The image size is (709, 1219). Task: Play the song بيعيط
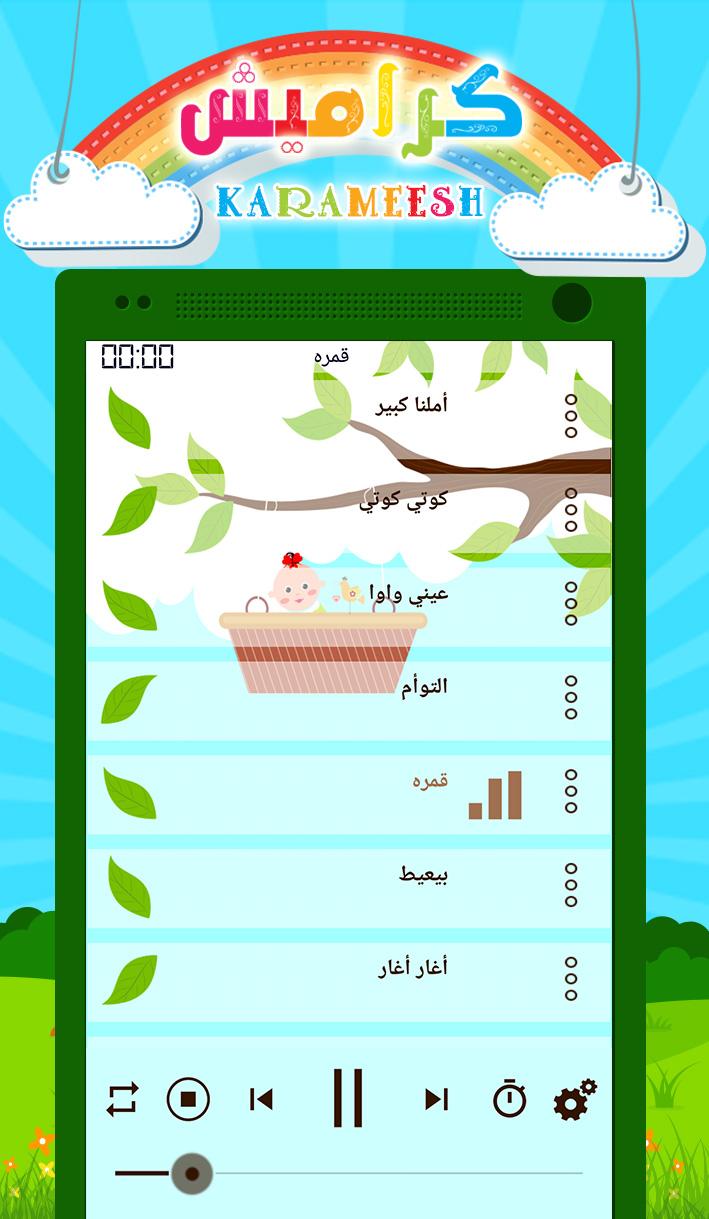(x=423, y=875)
